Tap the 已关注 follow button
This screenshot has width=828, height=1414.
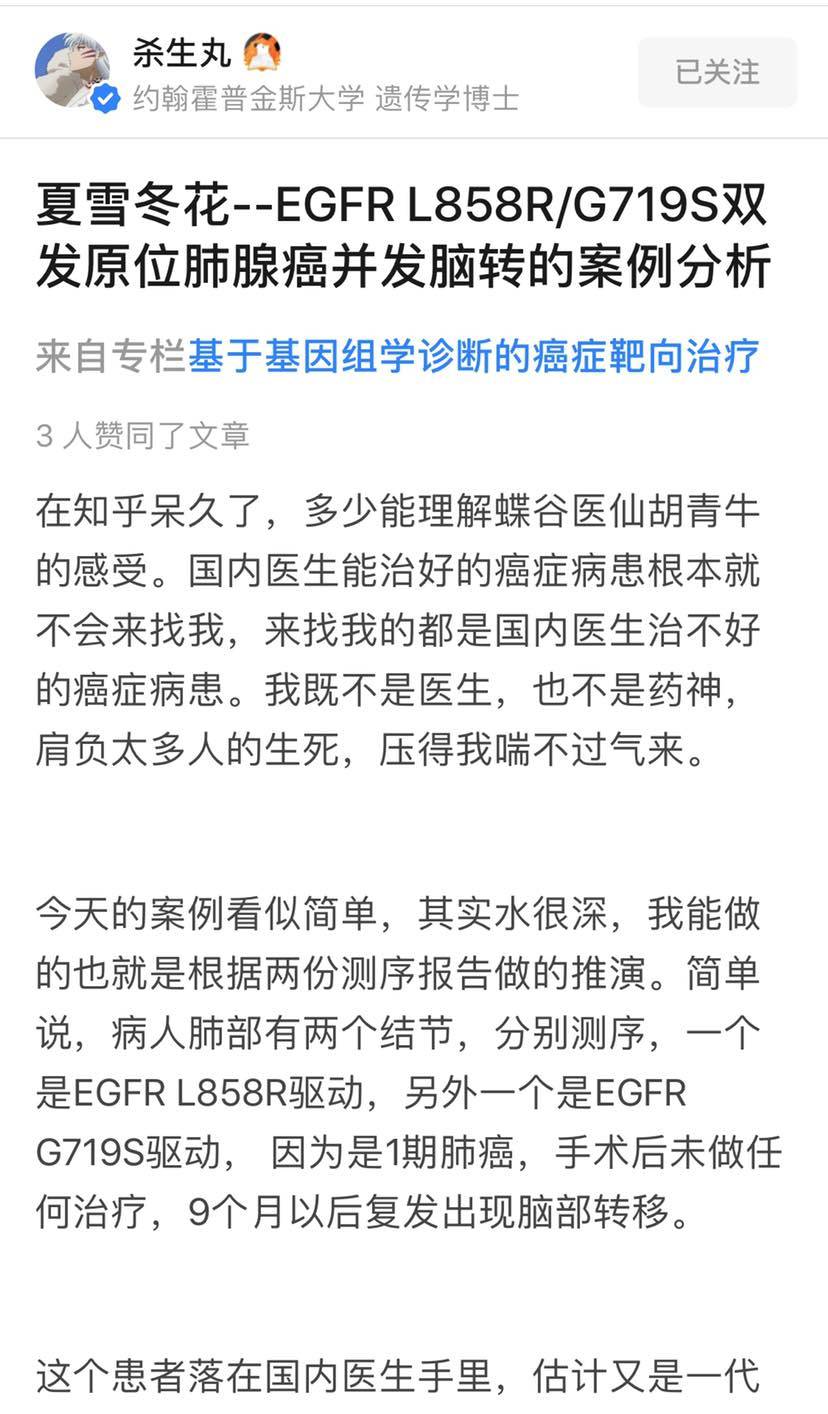717,72
